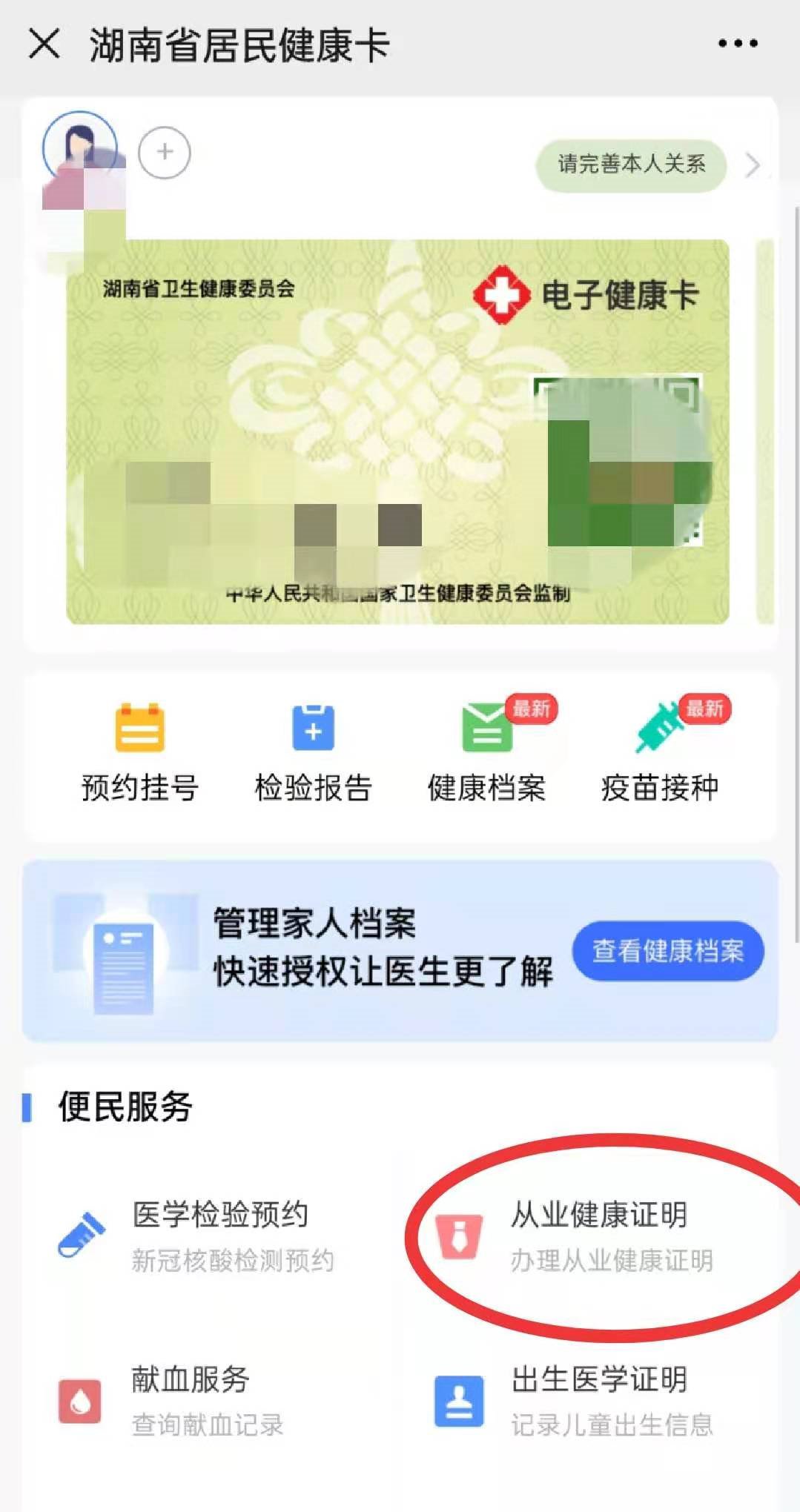The image size is (800, 1512).
Task: Open the three-dot overflow menu
Action: tap(737, 44)
